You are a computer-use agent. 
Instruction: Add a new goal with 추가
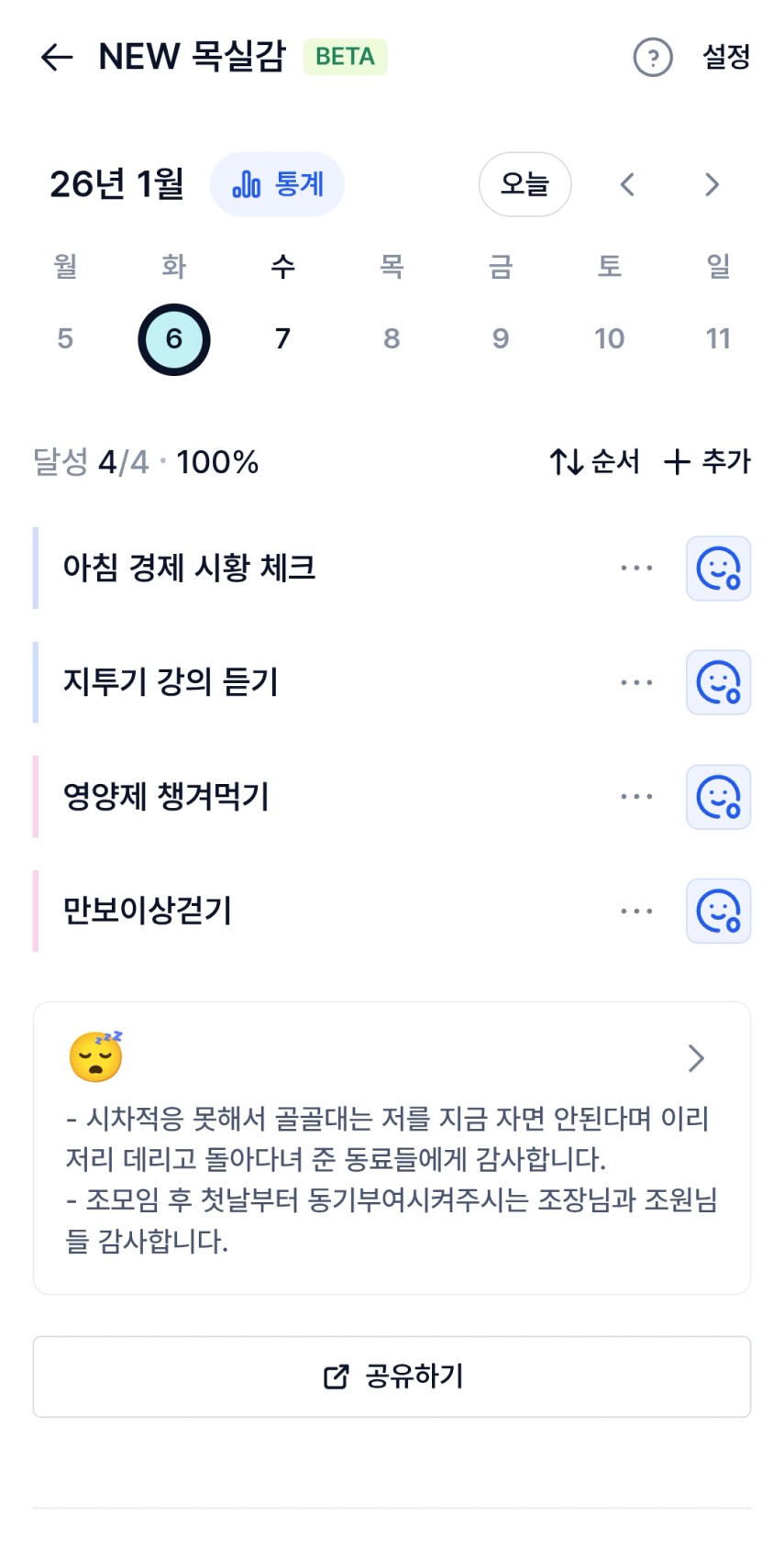coord(707,461)
